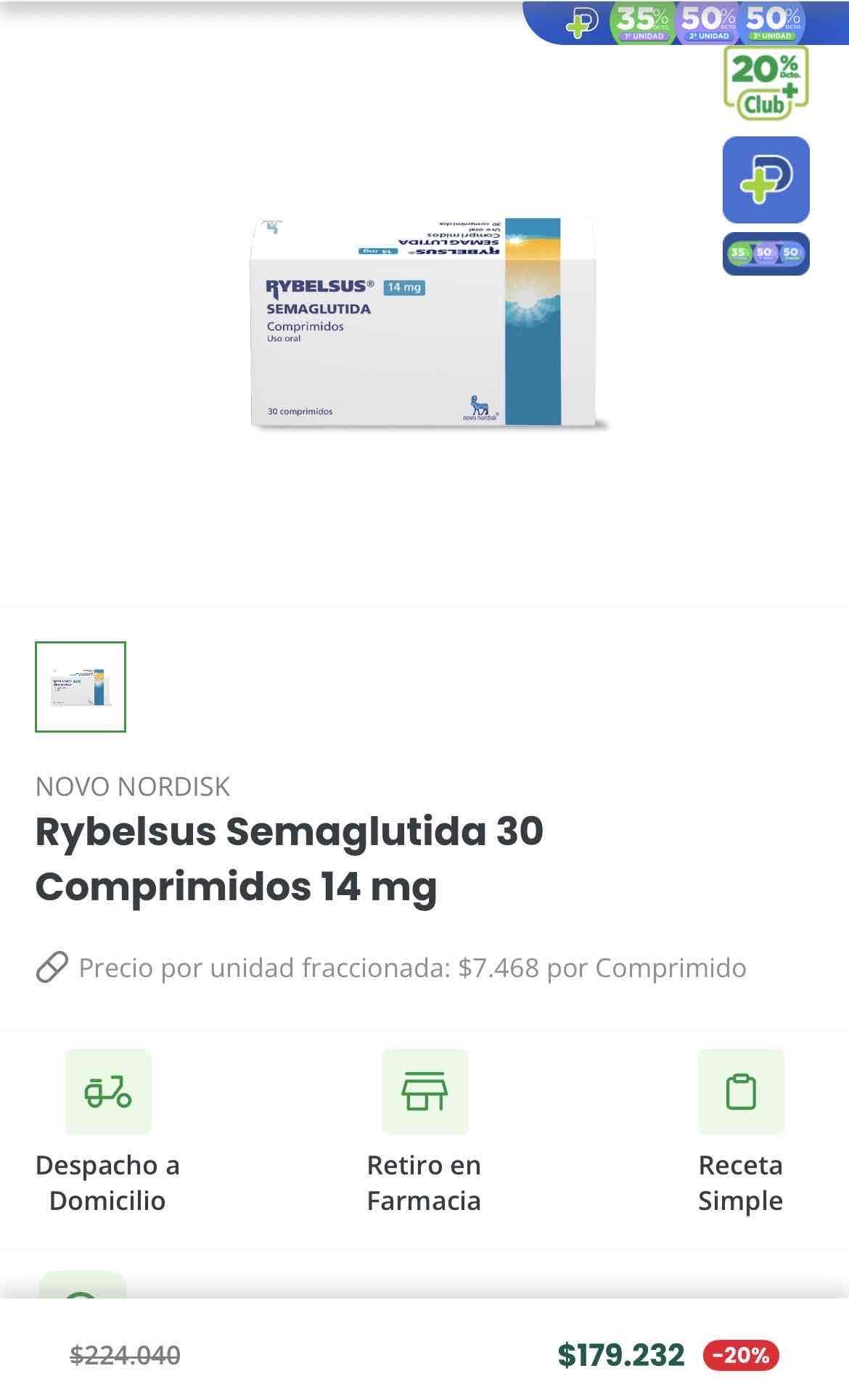Click the Precio por unidad fraccionada text
The width and height of the screenshot is (849, 1400).
[x=412, y=968]
